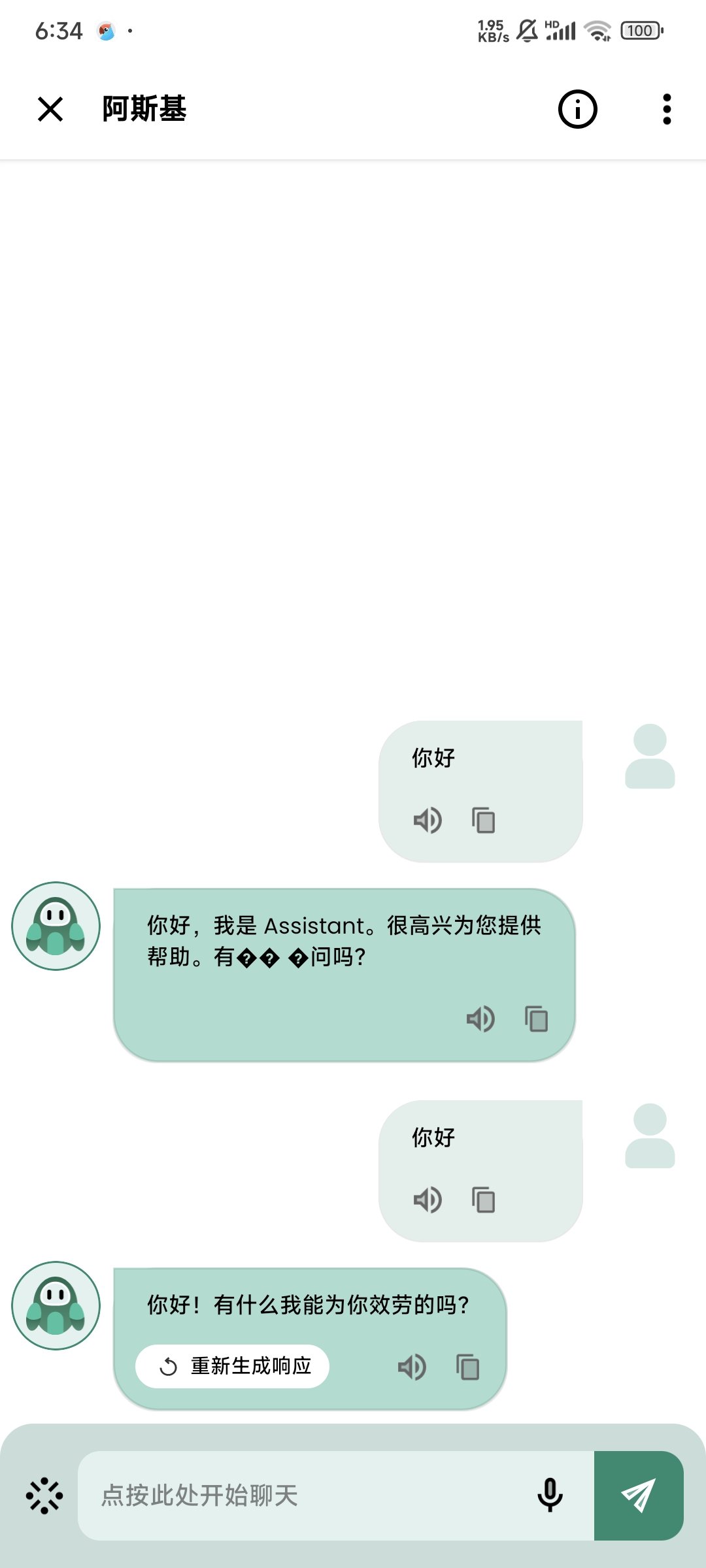The height and width of the screenshot is (1568, 706).
Task: Close the 阿斯基 chat screen
Action: (50, 110)
